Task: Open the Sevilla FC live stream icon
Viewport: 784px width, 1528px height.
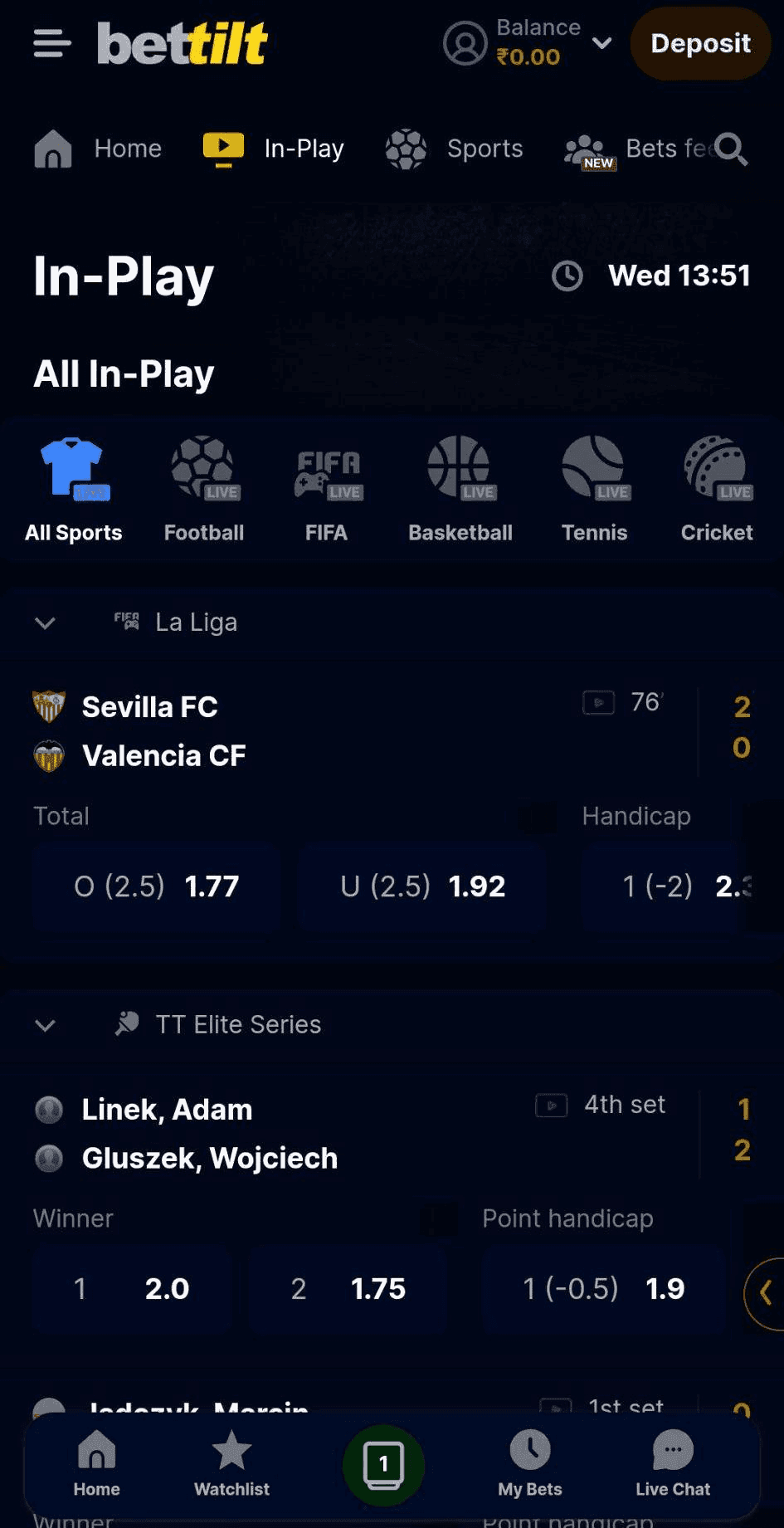Action: [599, 702]
